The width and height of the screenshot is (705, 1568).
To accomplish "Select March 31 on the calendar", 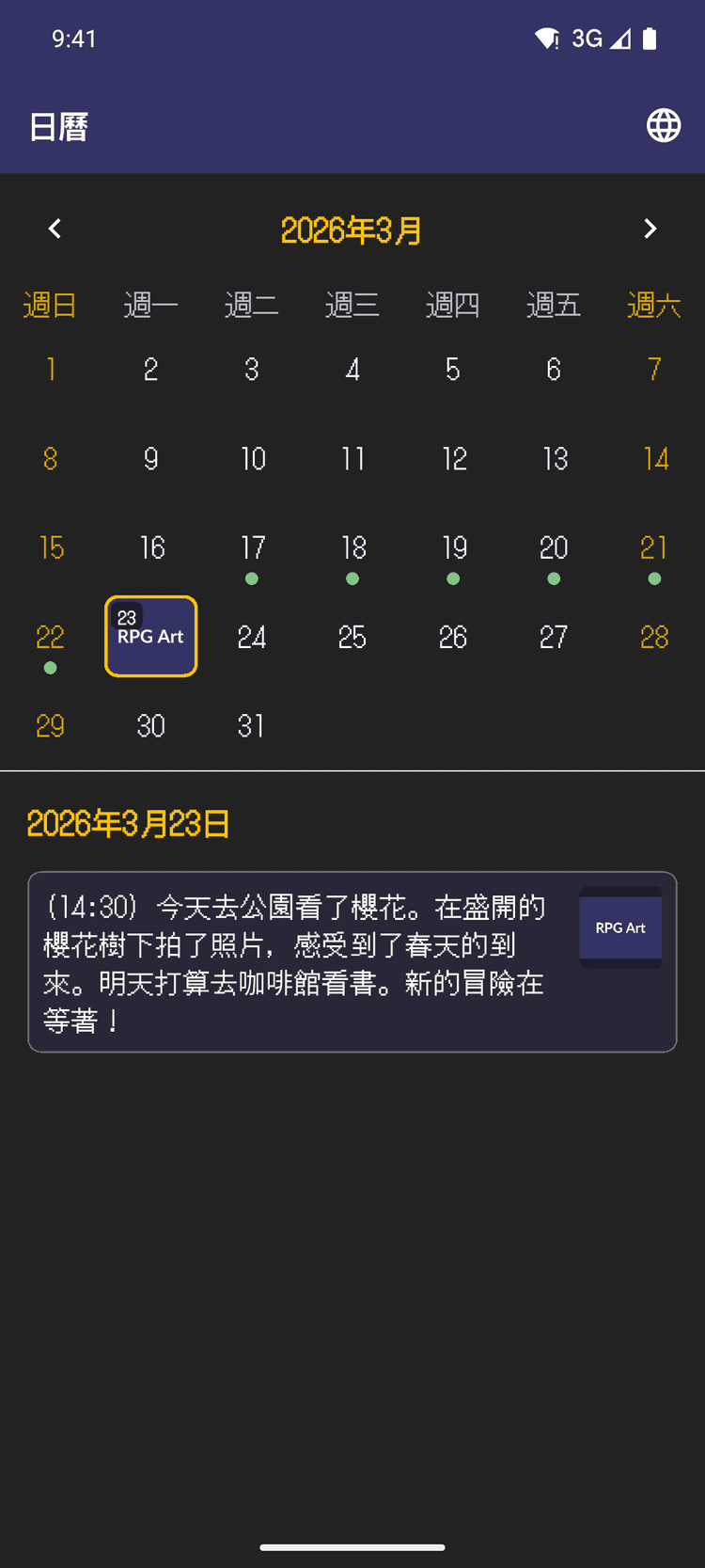I will [251, 725].
